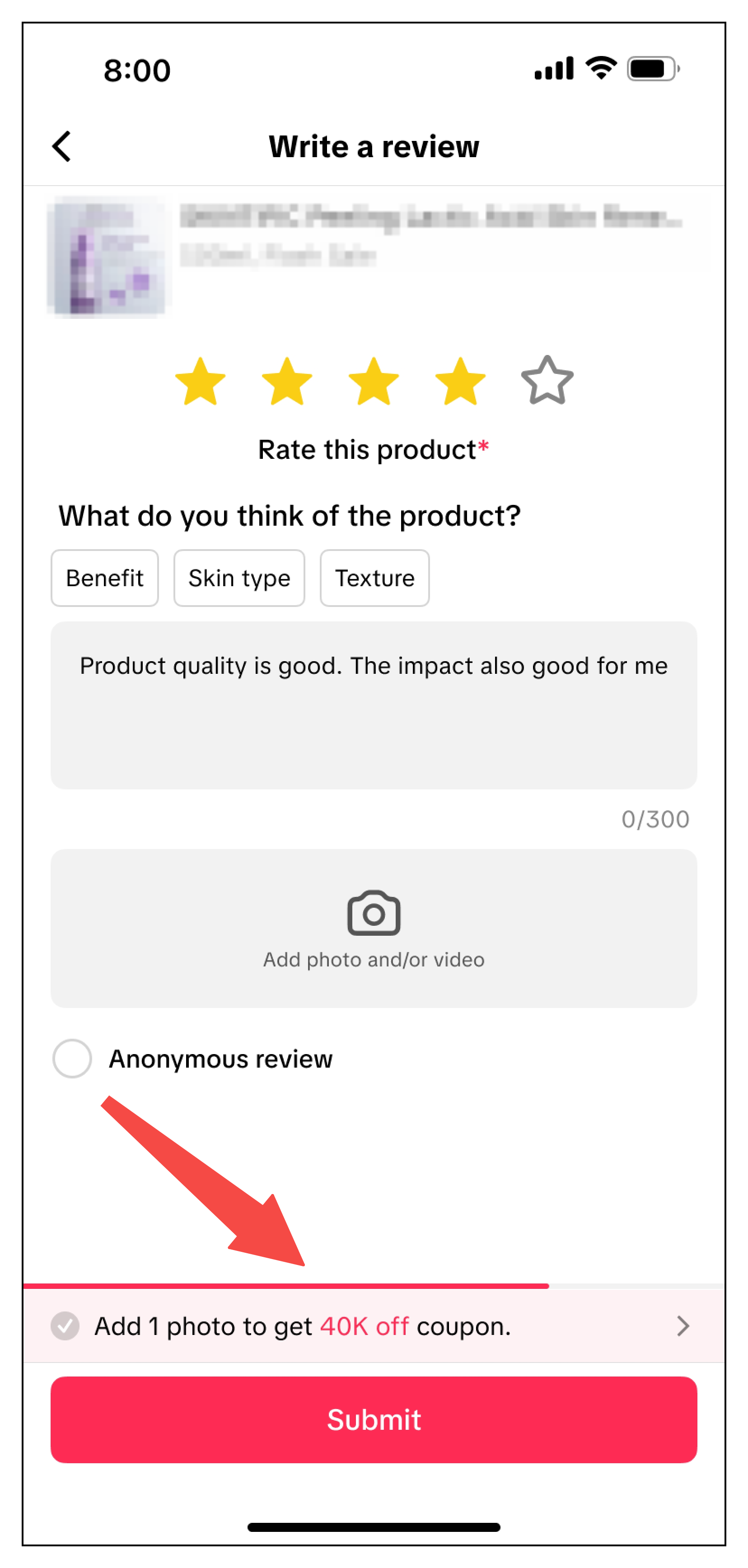This screenshot has height=1568, width=748.
Task: Tap the Texture chip
Action: click(374, 578)
